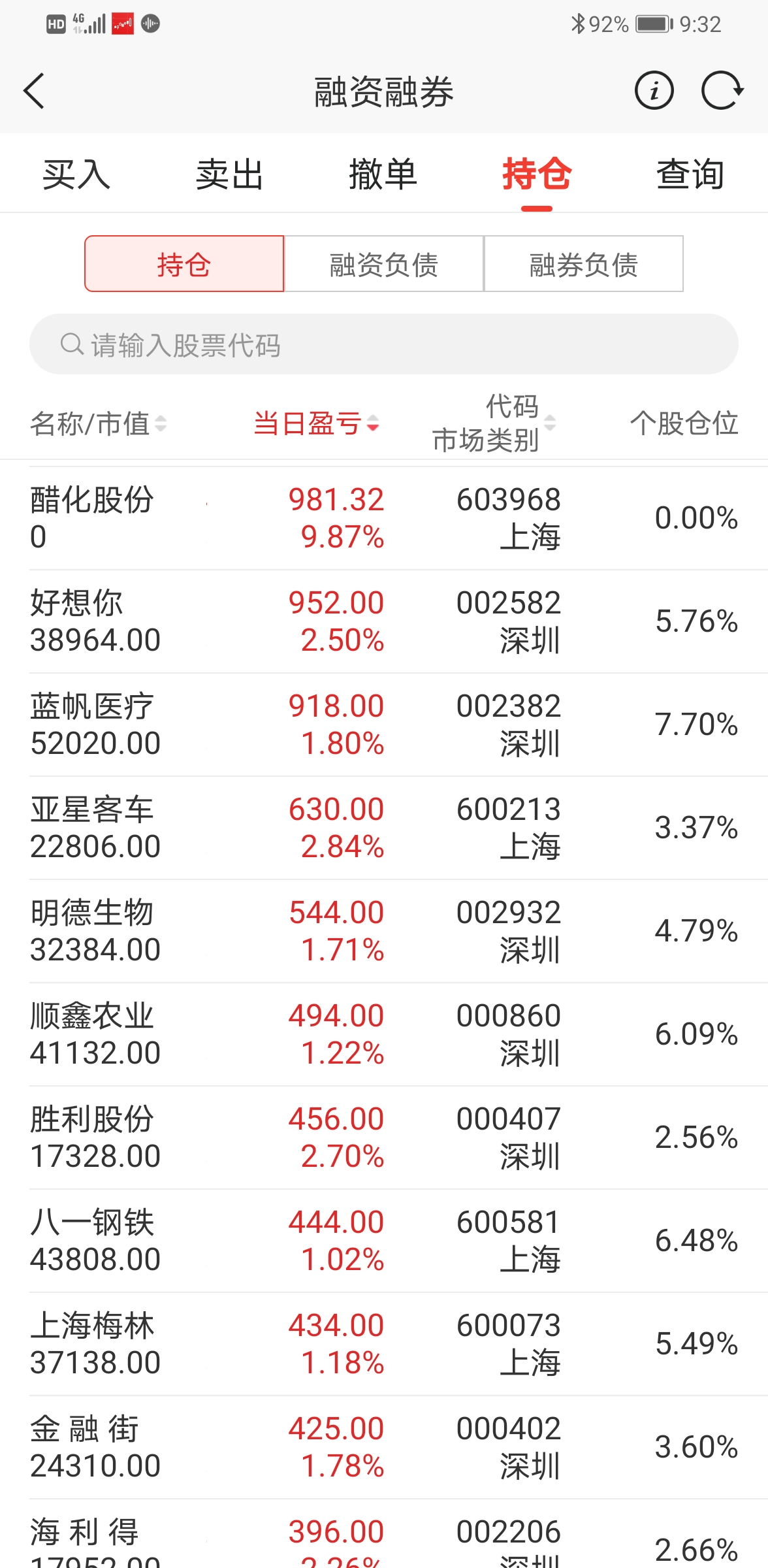Refresh the holdings list
768x1568 pixels.
(x=722, y=91)
